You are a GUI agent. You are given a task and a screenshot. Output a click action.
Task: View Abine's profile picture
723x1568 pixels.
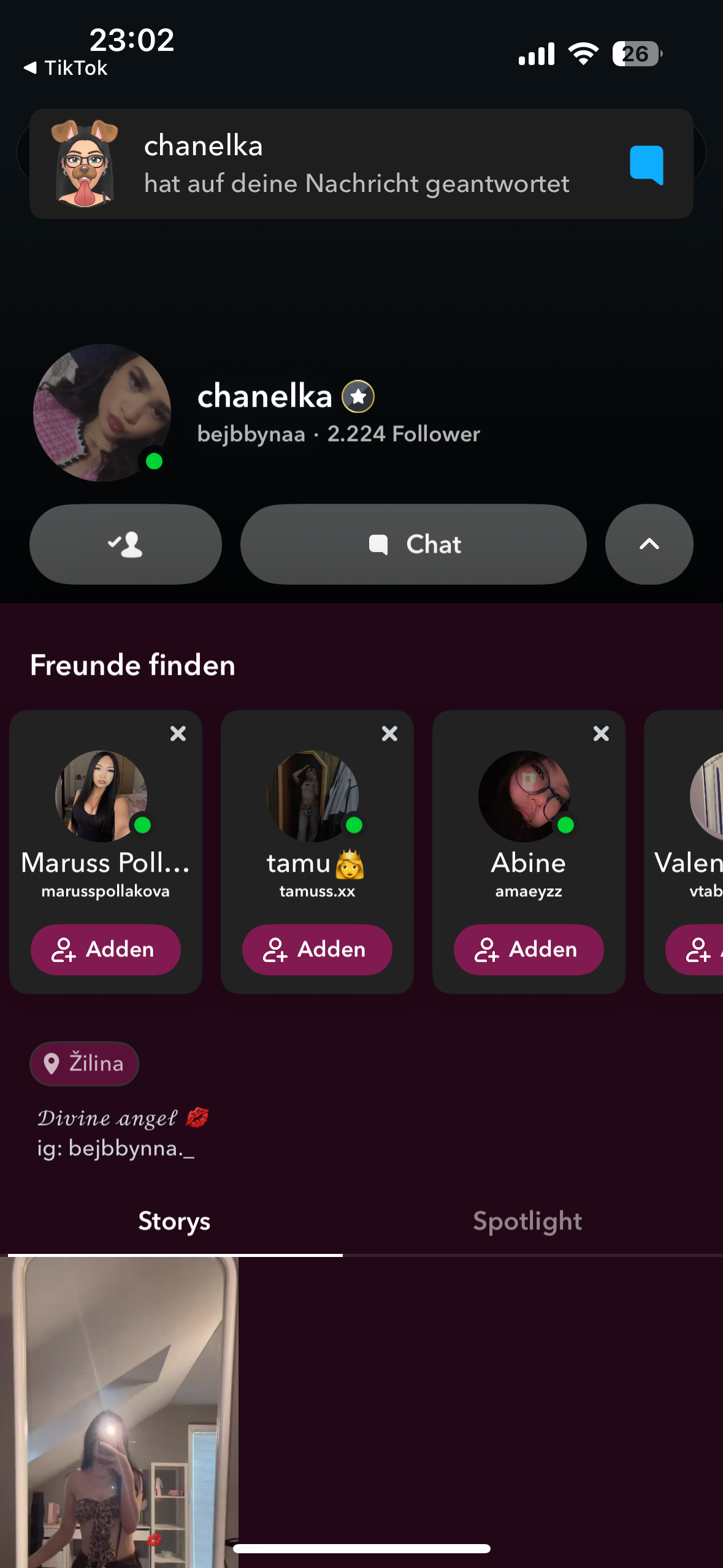[x=524, y=796]
